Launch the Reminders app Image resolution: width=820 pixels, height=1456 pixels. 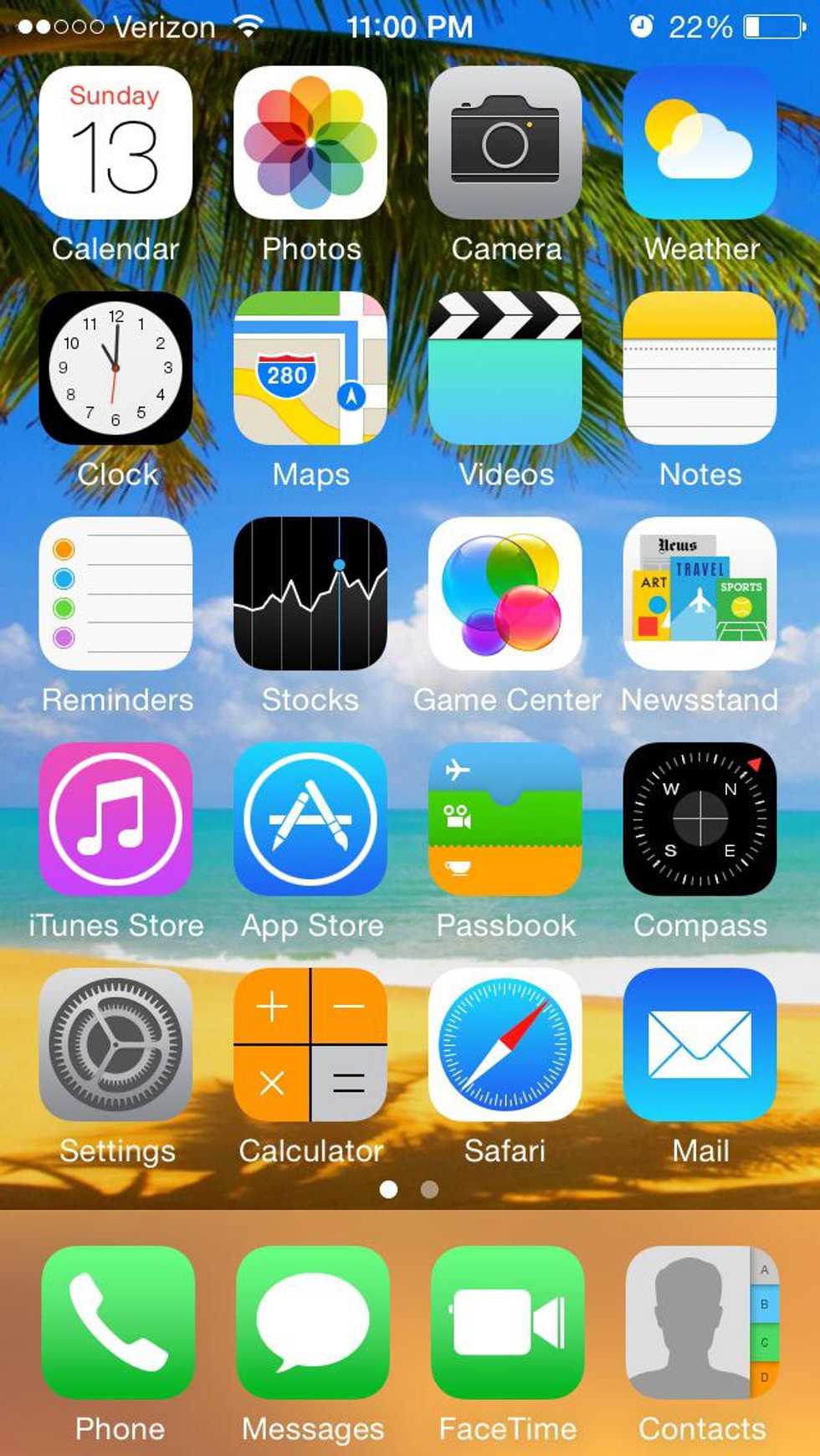click(115, 593)
